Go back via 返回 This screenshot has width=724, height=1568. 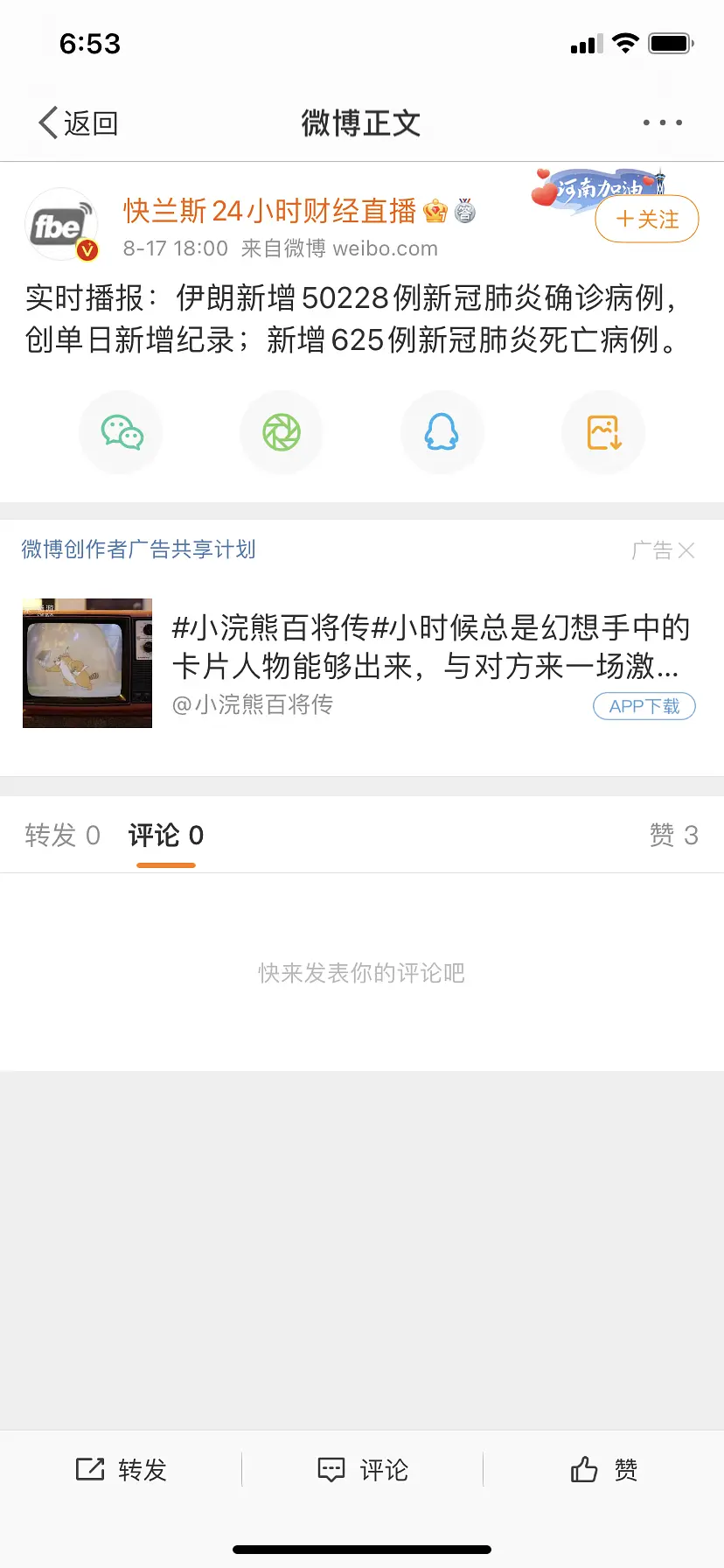[79, 123]
